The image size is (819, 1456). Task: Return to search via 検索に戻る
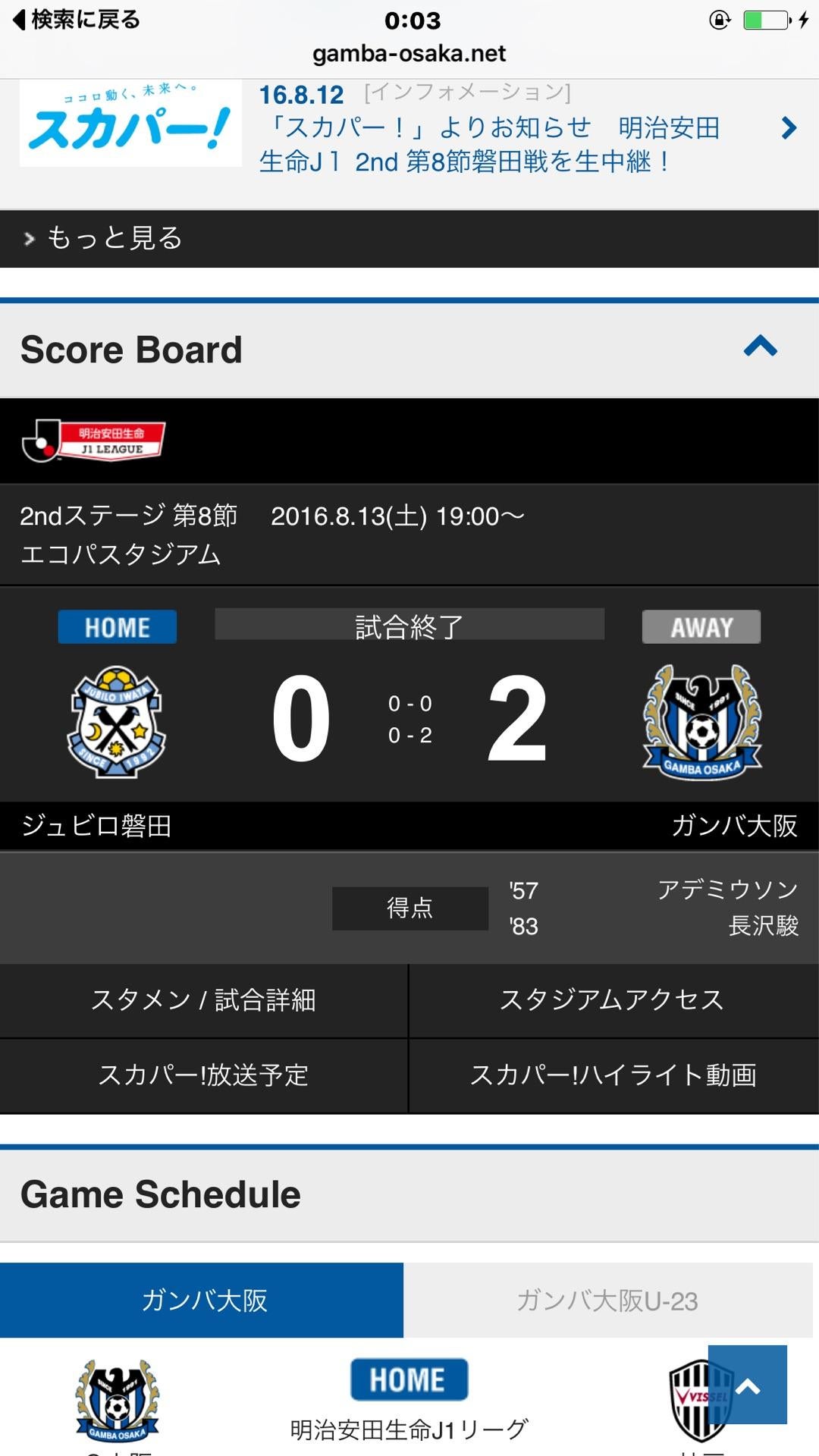(x=77, y=20)
